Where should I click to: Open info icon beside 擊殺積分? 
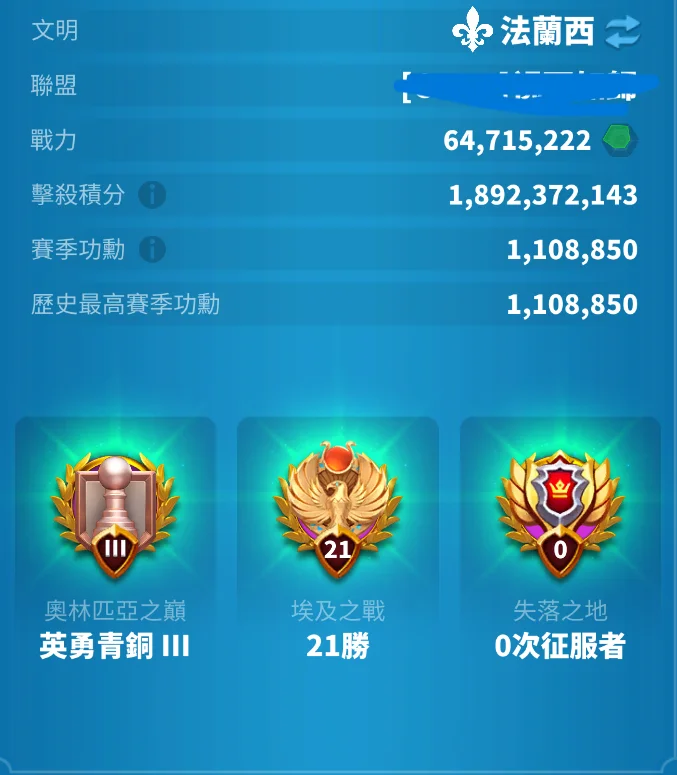click(x=152, y=194)
